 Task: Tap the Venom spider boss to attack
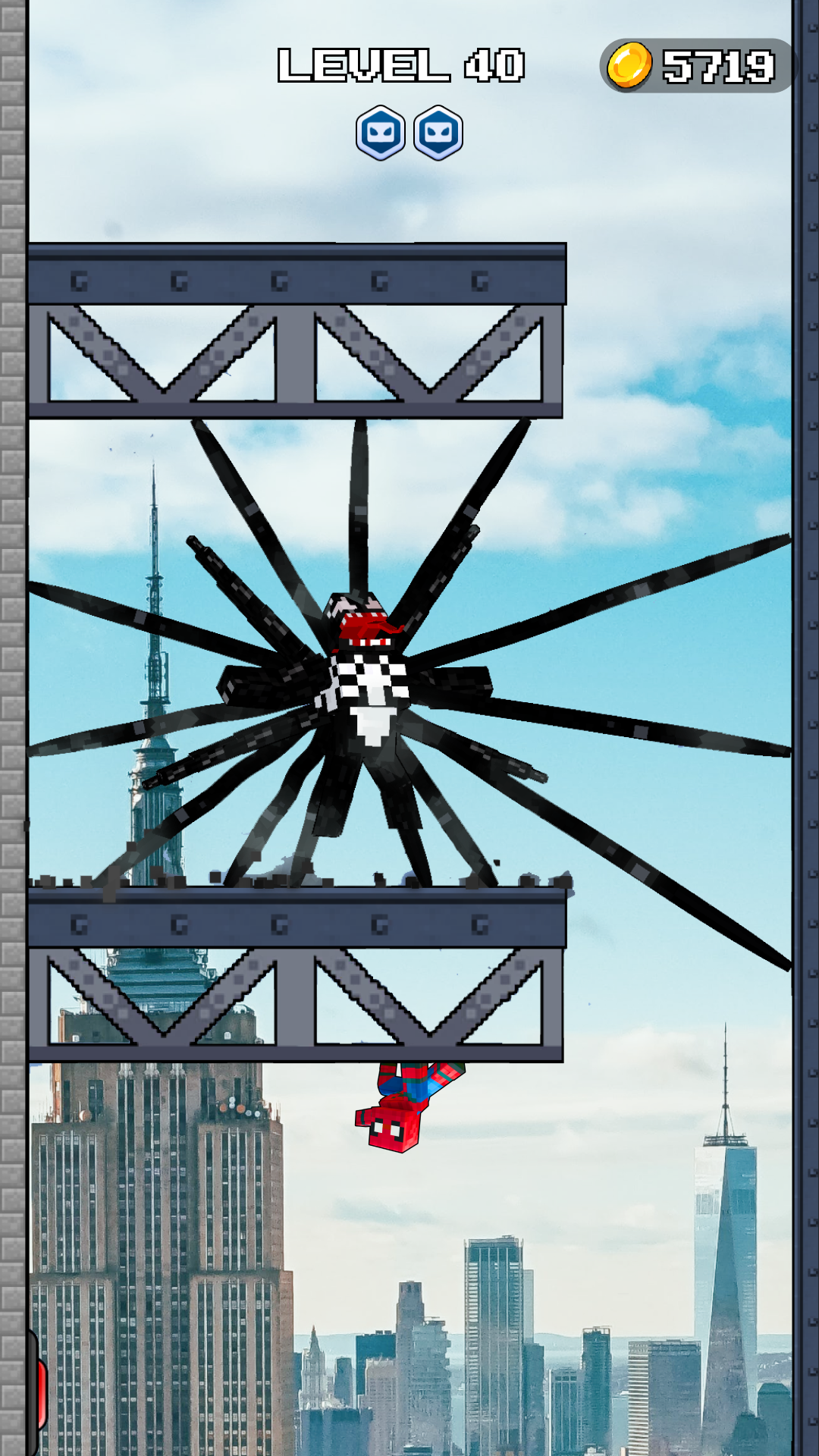click(368, 690)
